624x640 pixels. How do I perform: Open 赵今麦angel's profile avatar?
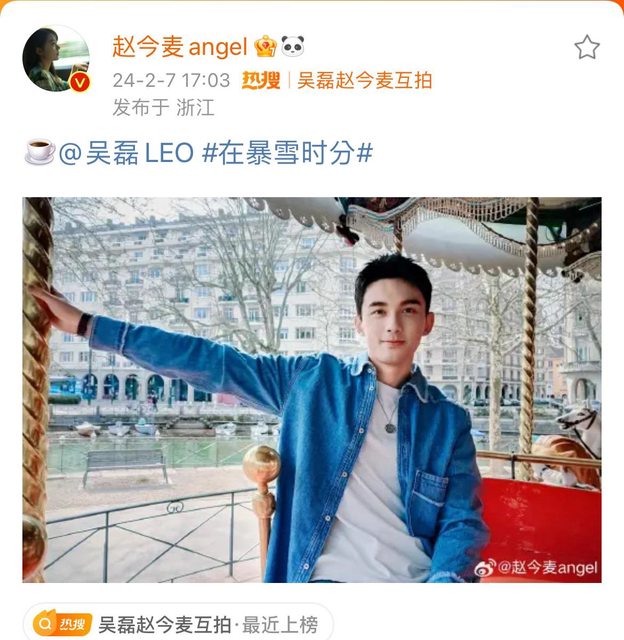[56, 58]
